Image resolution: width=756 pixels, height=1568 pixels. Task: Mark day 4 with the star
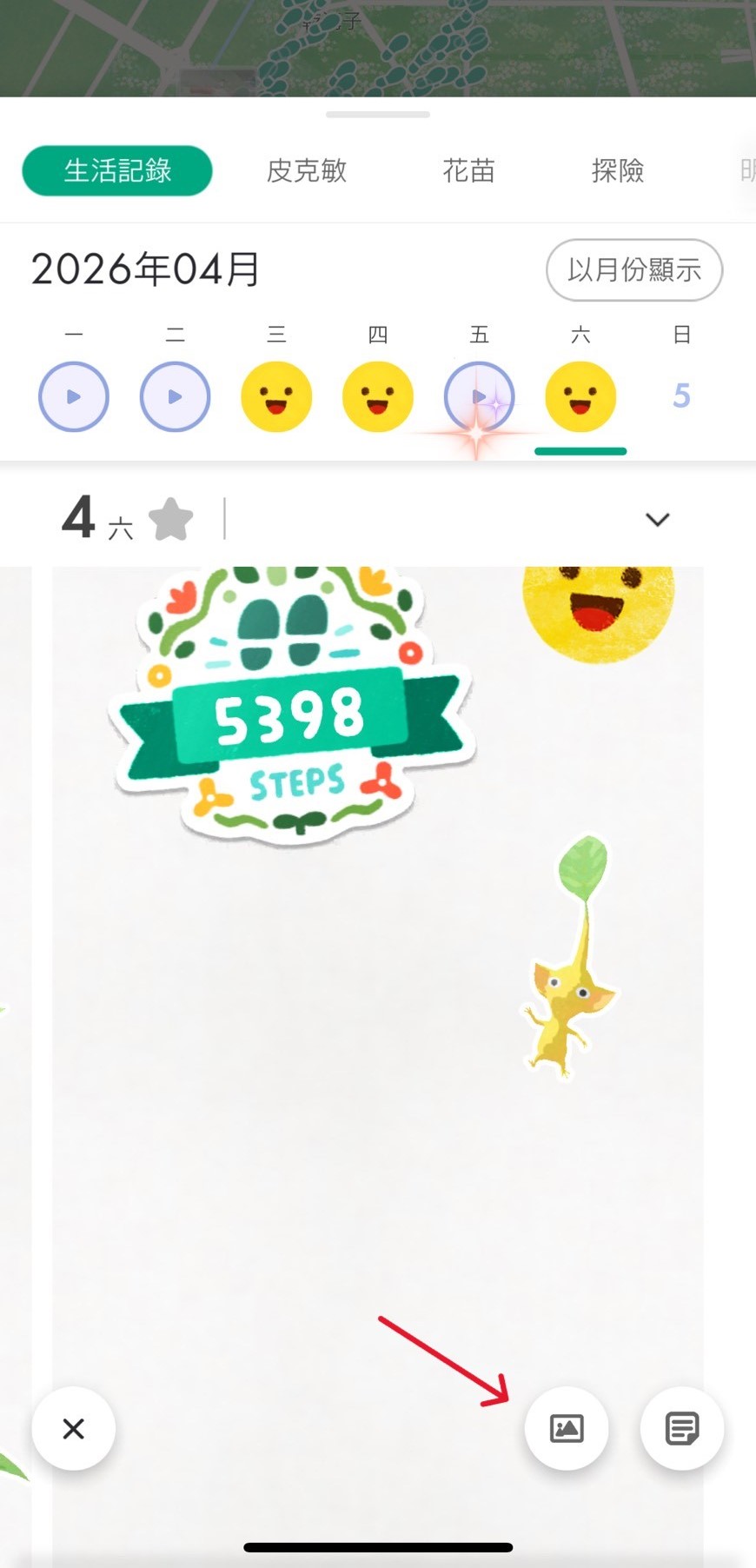171,519
